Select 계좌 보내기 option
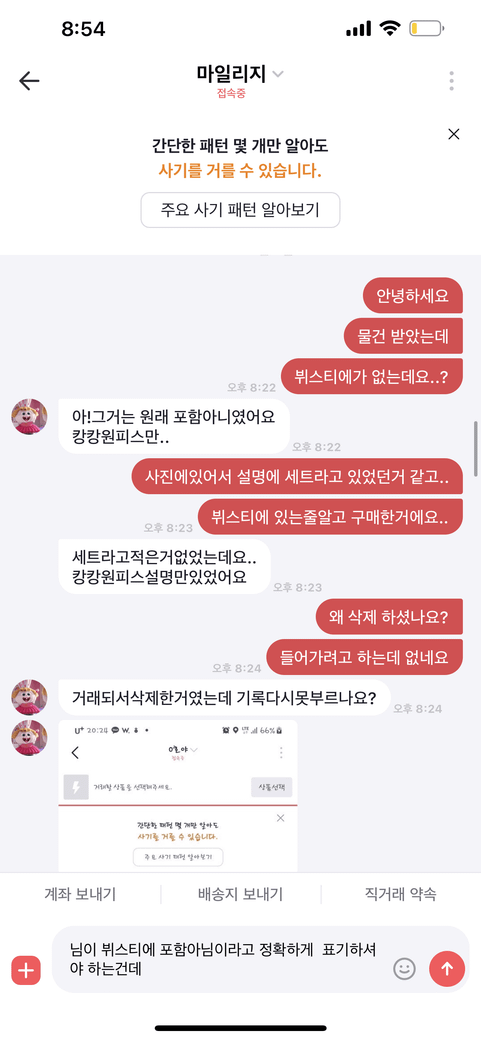 tap(80, 894)
